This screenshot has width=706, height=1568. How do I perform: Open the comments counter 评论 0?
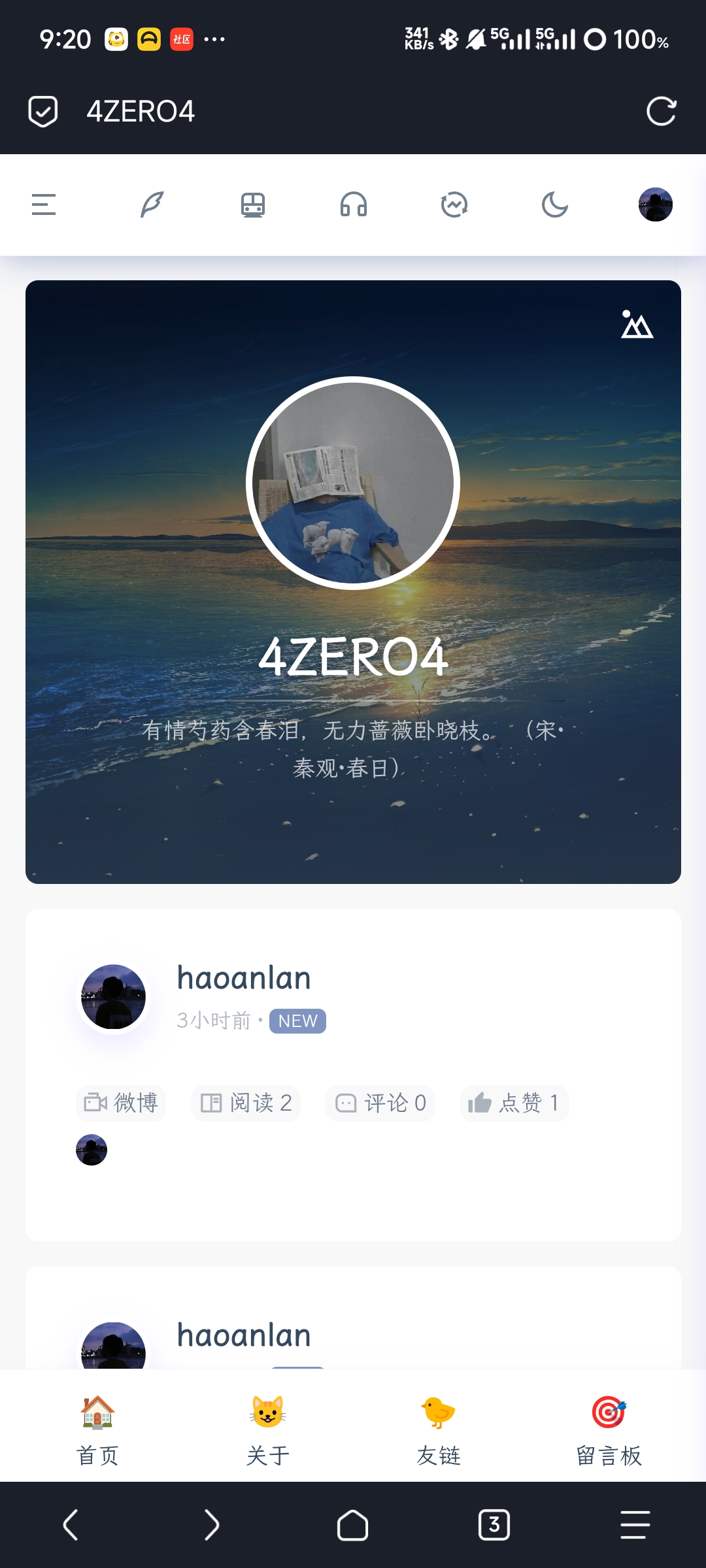[x=379, y=1103]
